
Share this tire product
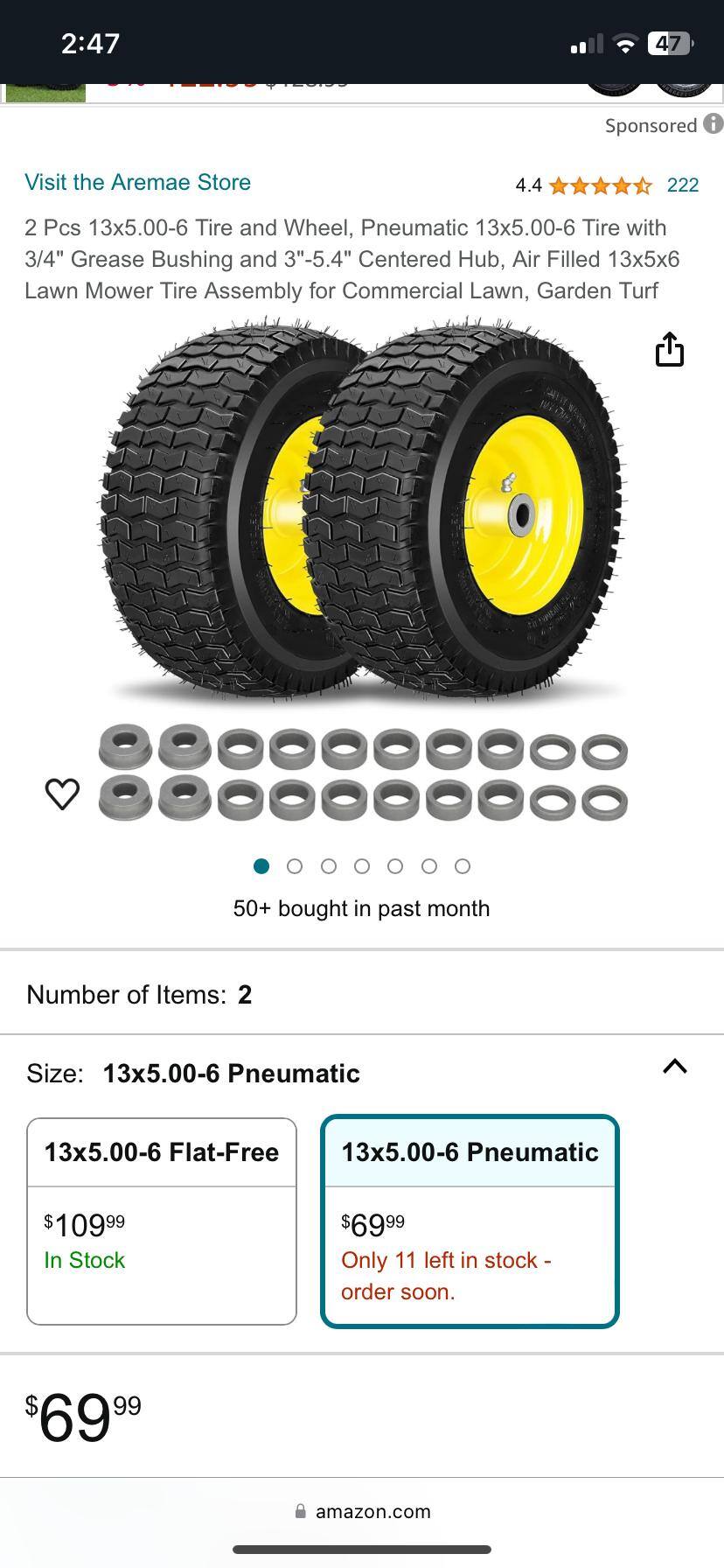click(669, 349)
